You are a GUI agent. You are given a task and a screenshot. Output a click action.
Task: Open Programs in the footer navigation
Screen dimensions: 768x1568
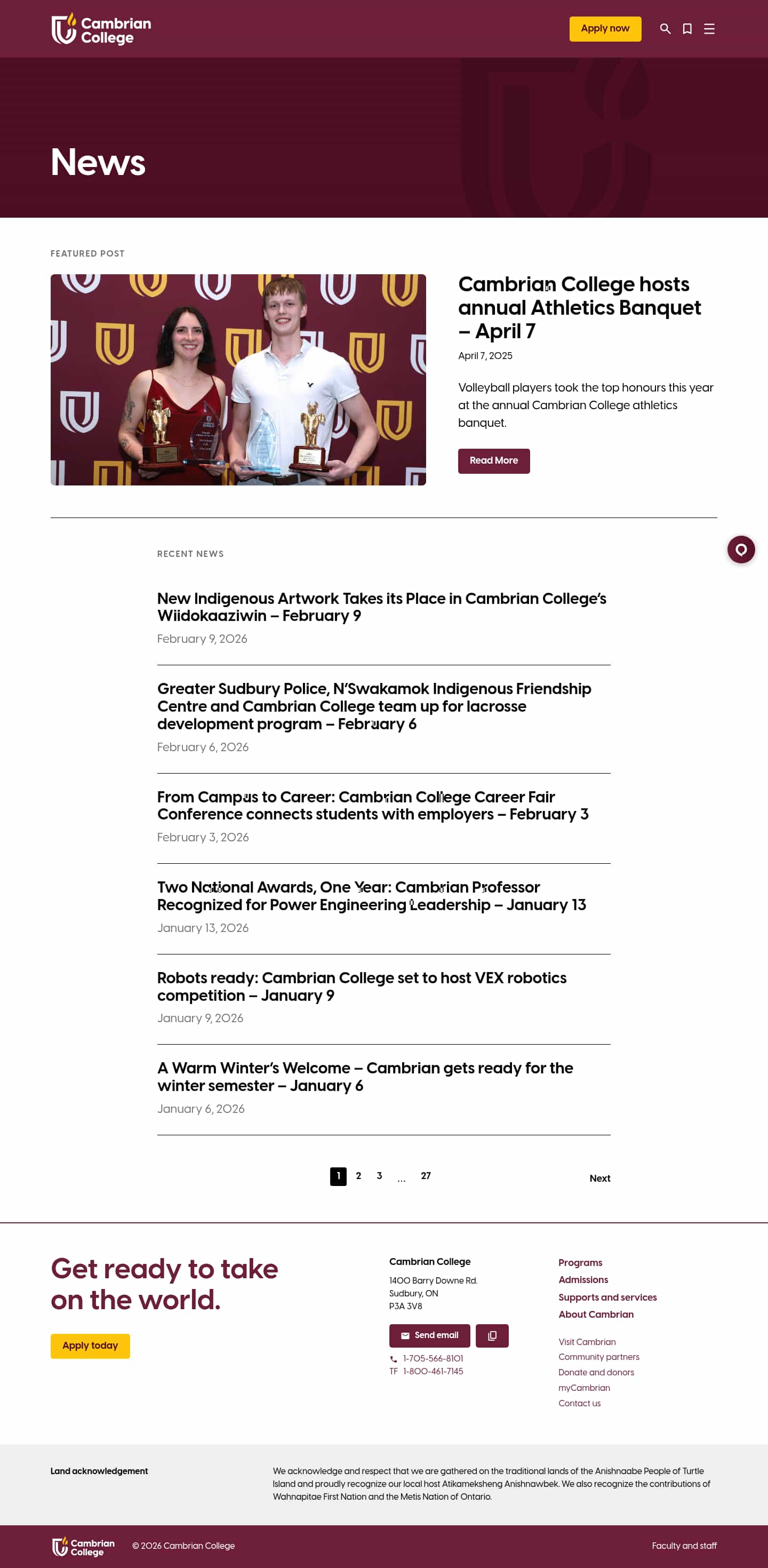click(x=580, y=1262)
